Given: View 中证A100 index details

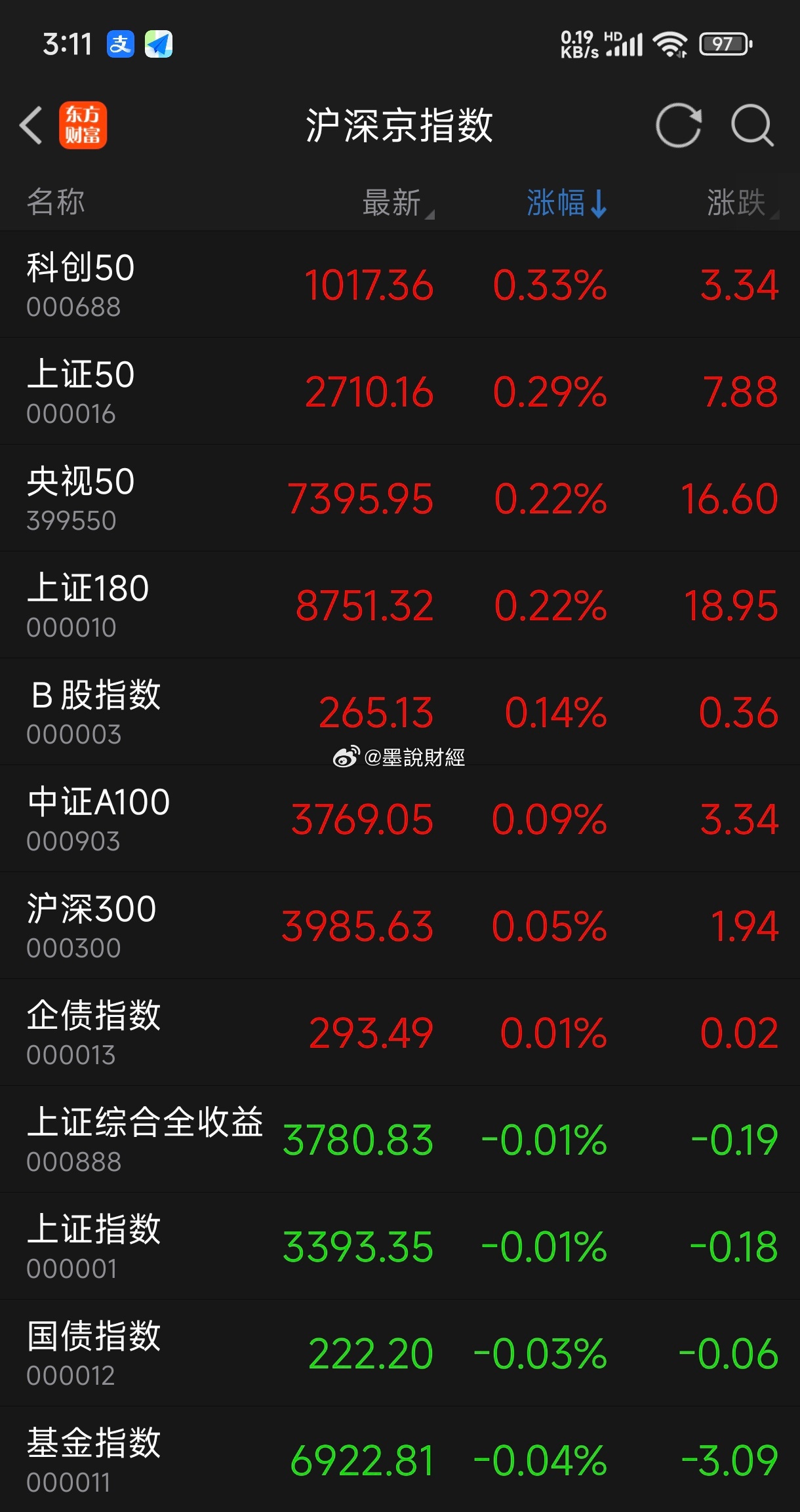Looking at the screenshot, I should click(400, 819).
